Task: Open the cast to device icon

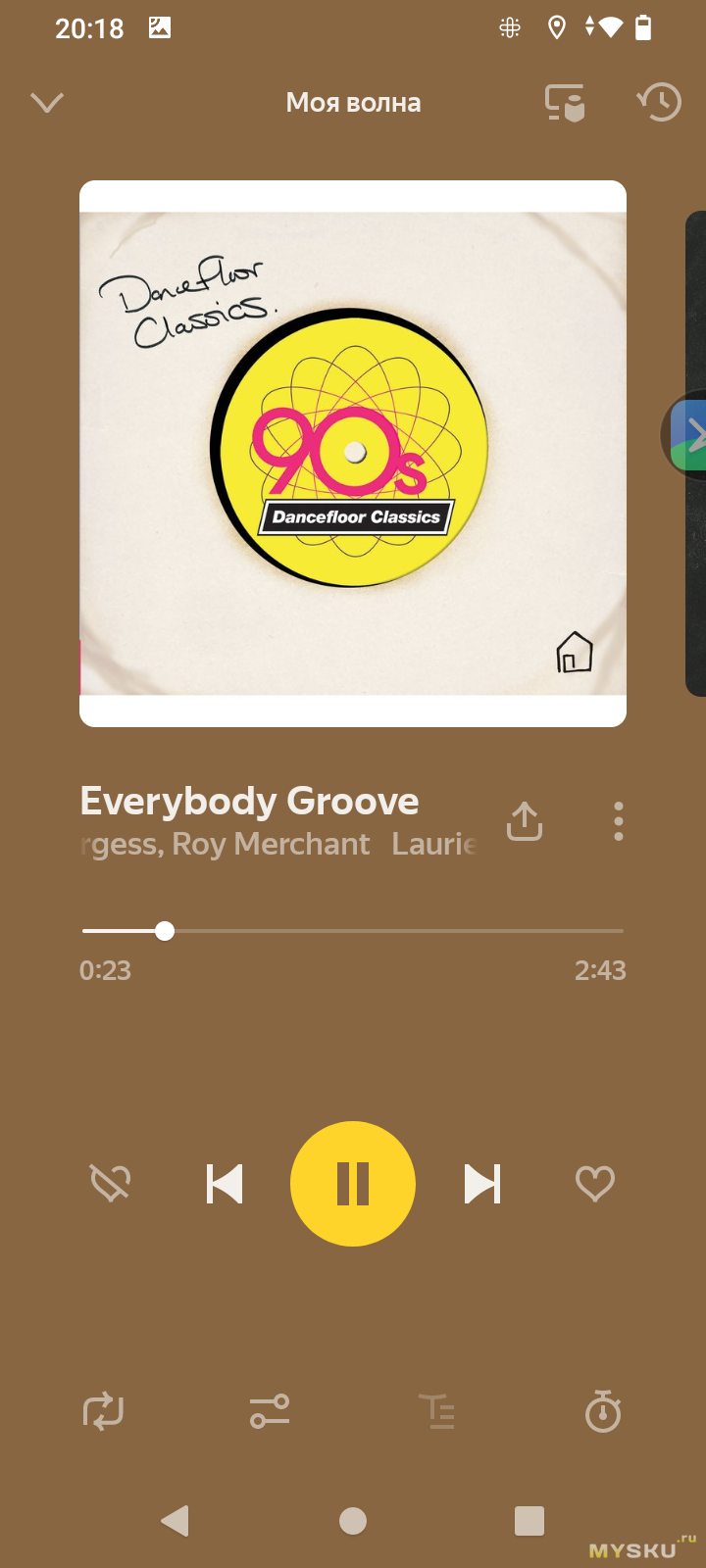Action: click(565, 103)
